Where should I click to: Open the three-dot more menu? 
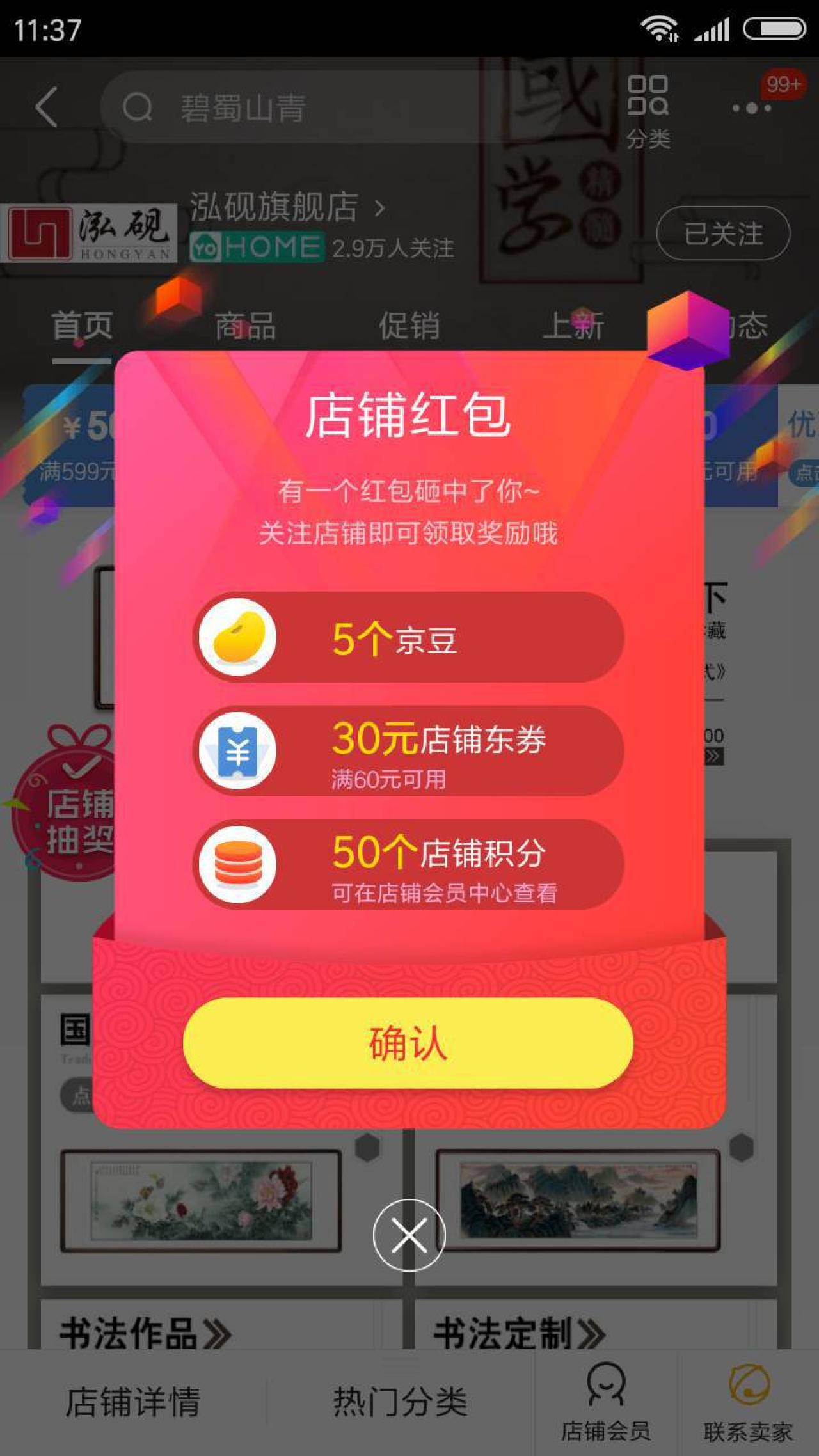point(752,108)
